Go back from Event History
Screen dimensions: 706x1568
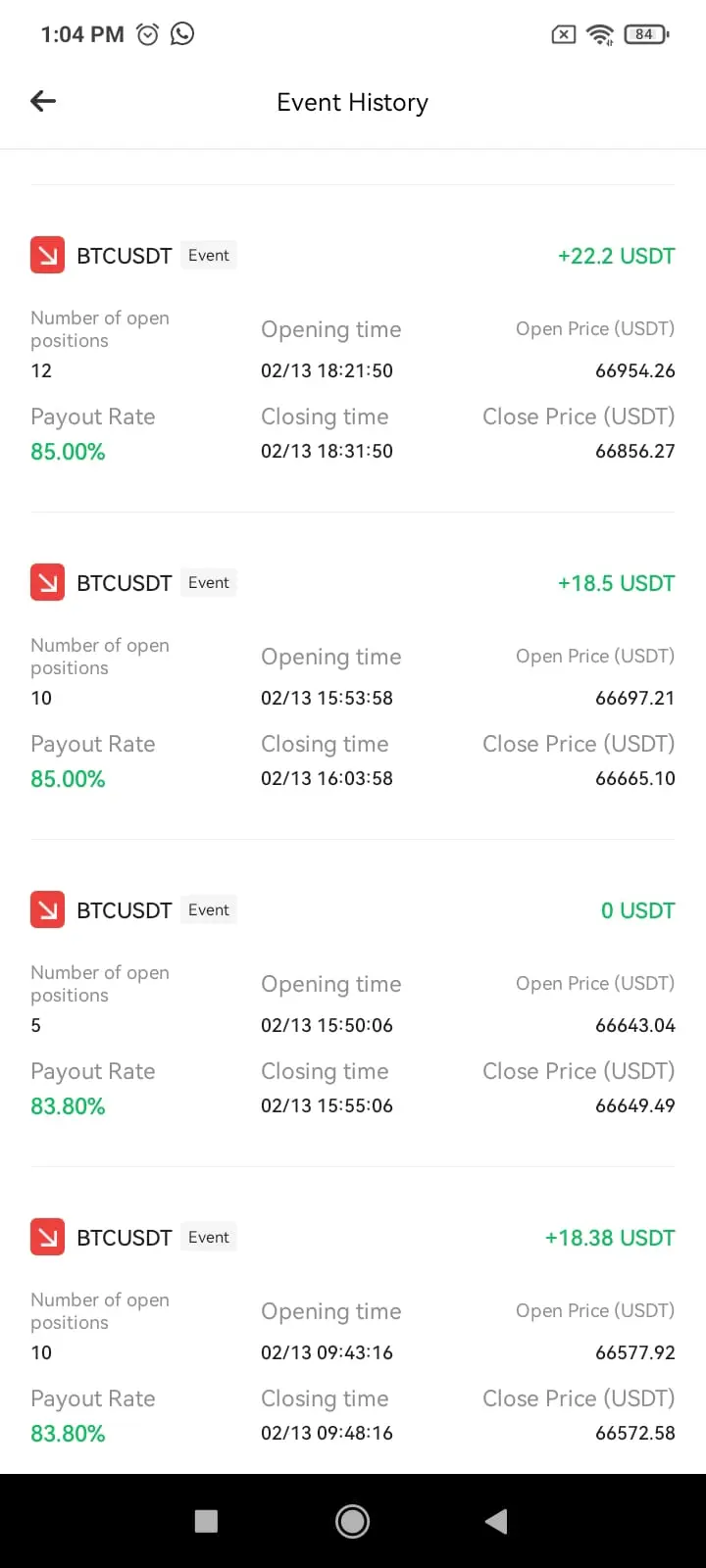43,101
